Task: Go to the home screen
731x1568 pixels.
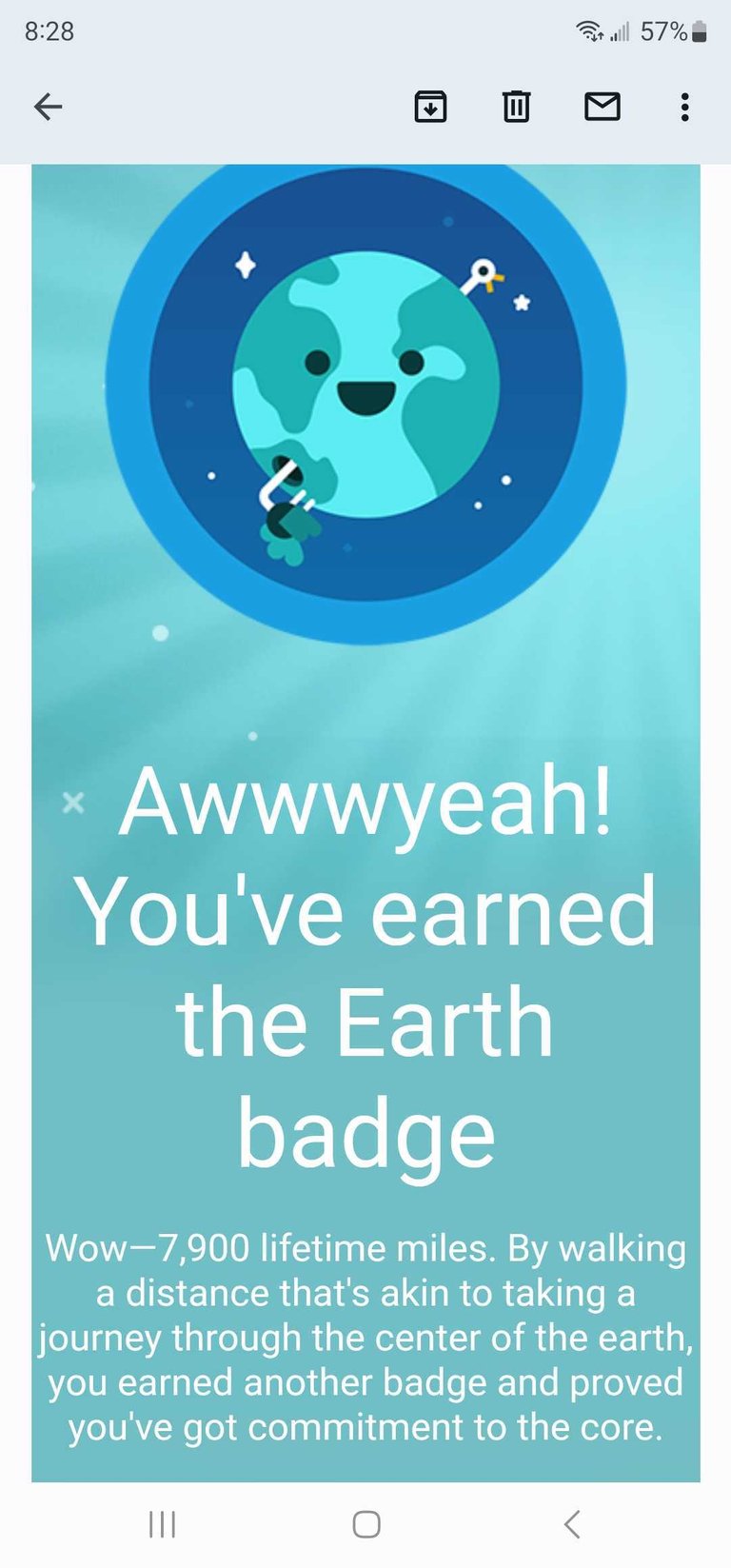Action: (366, 1524)
